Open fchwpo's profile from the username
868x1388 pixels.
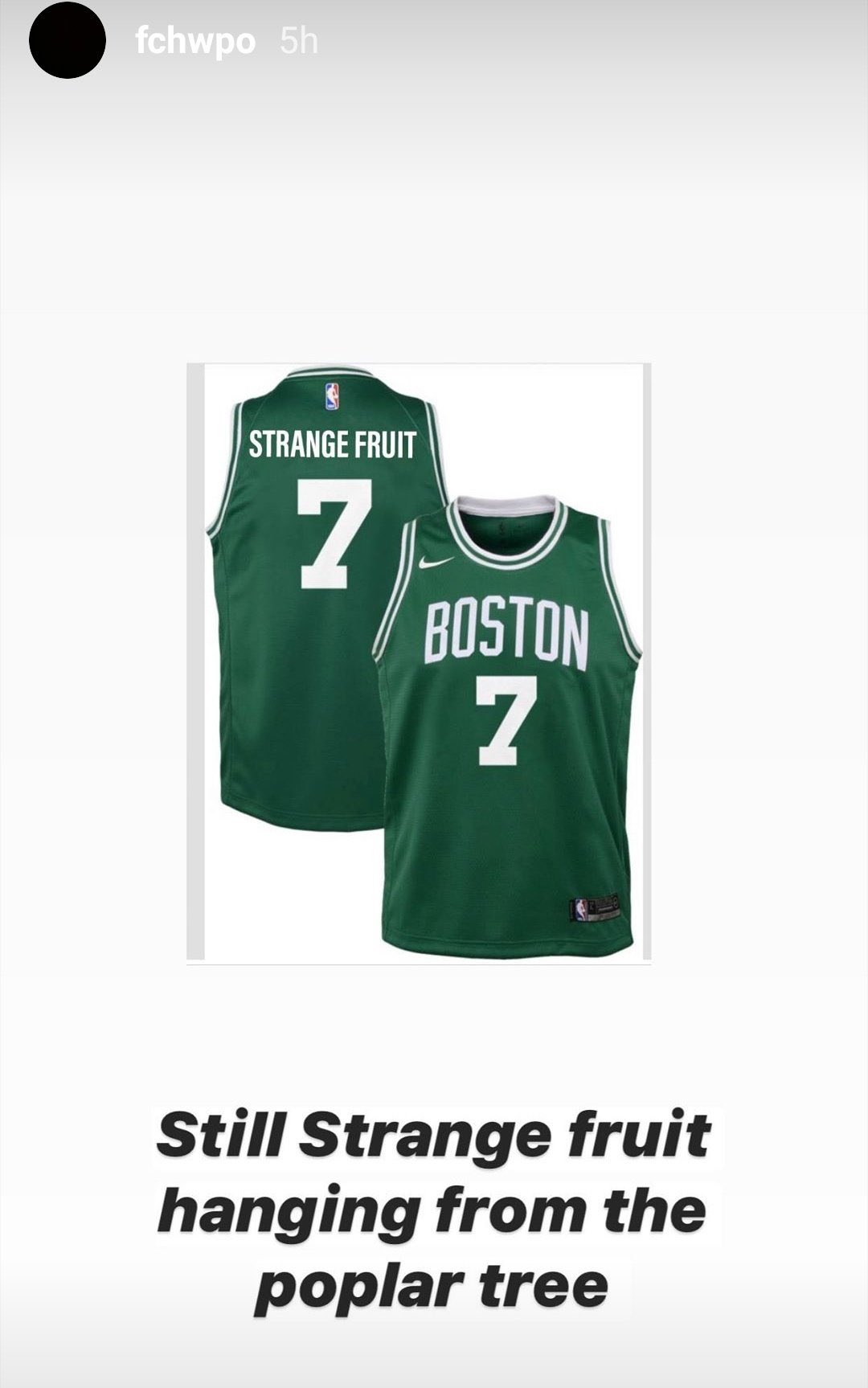pos(194,41)
